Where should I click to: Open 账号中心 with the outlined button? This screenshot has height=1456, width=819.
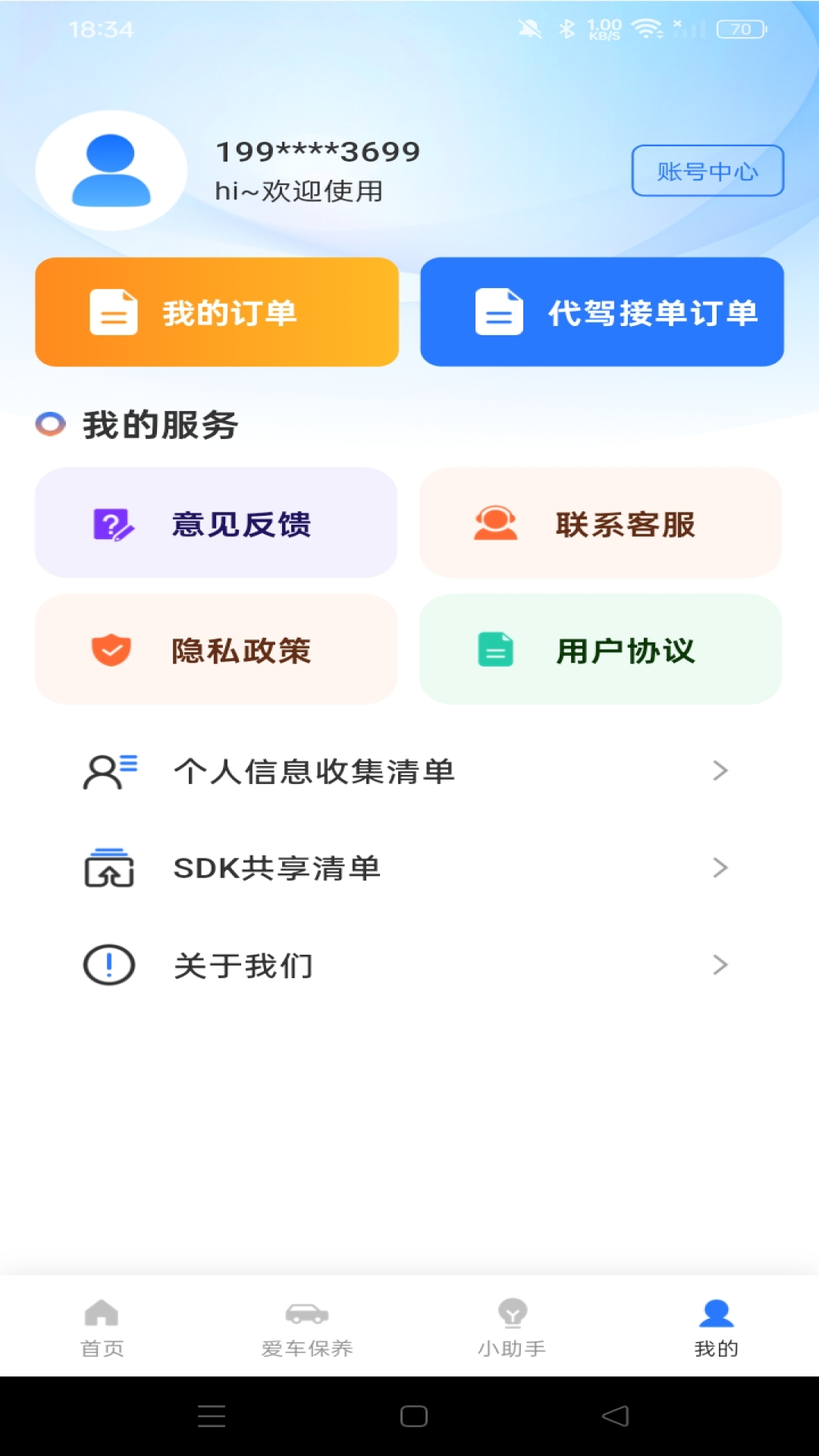click(x=708, y=171)
